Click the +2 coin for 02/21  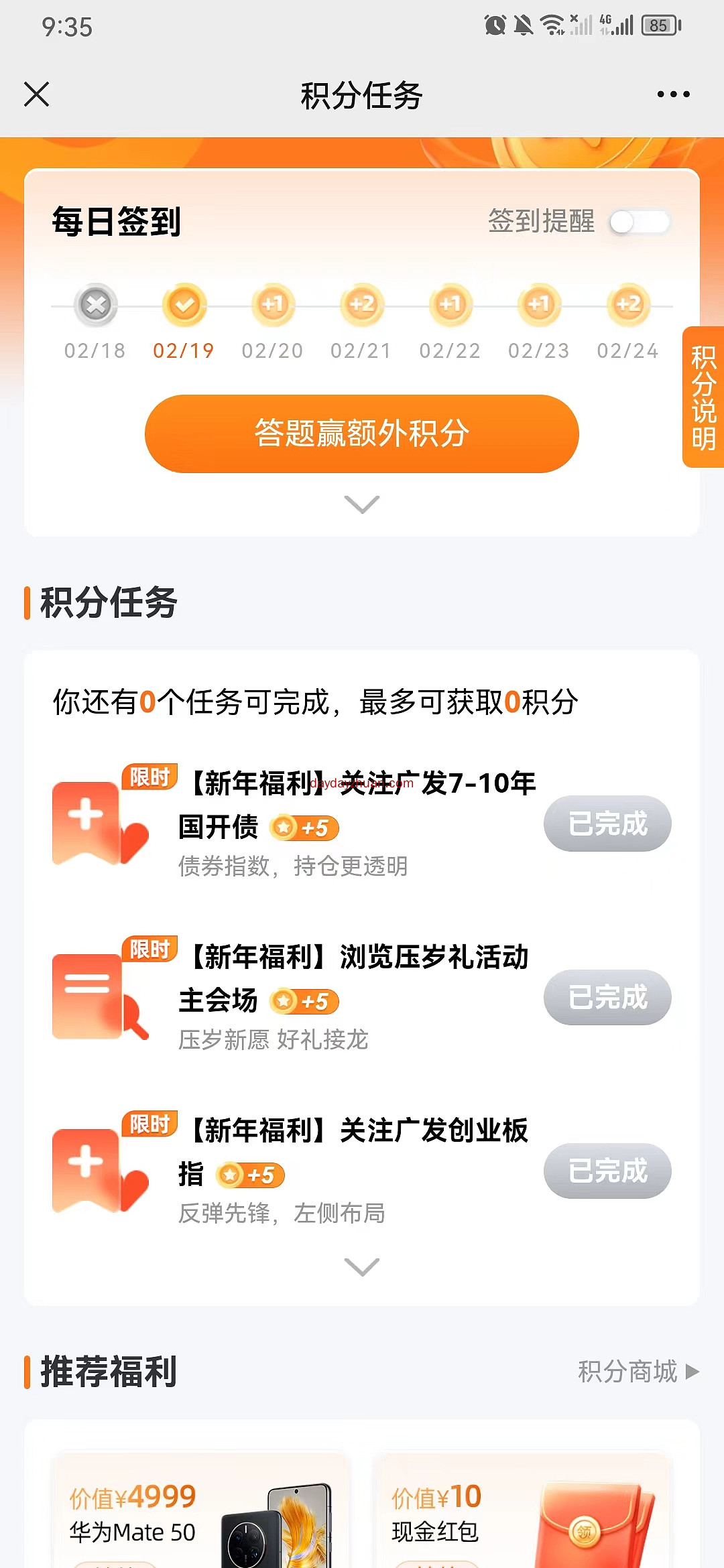361,305
